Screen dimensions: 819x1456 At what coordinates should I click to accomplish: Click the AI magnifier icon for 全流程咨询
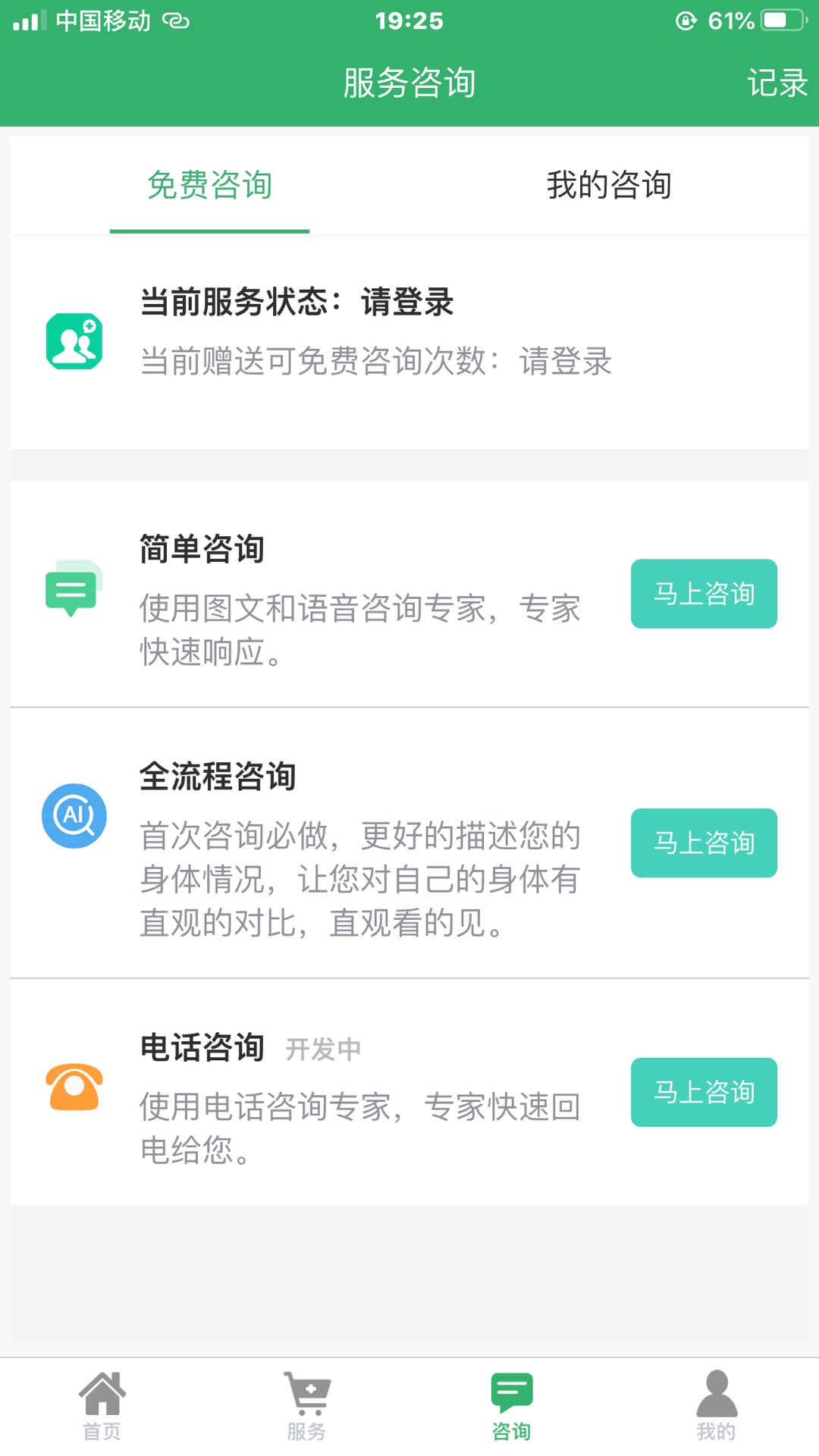74,815
